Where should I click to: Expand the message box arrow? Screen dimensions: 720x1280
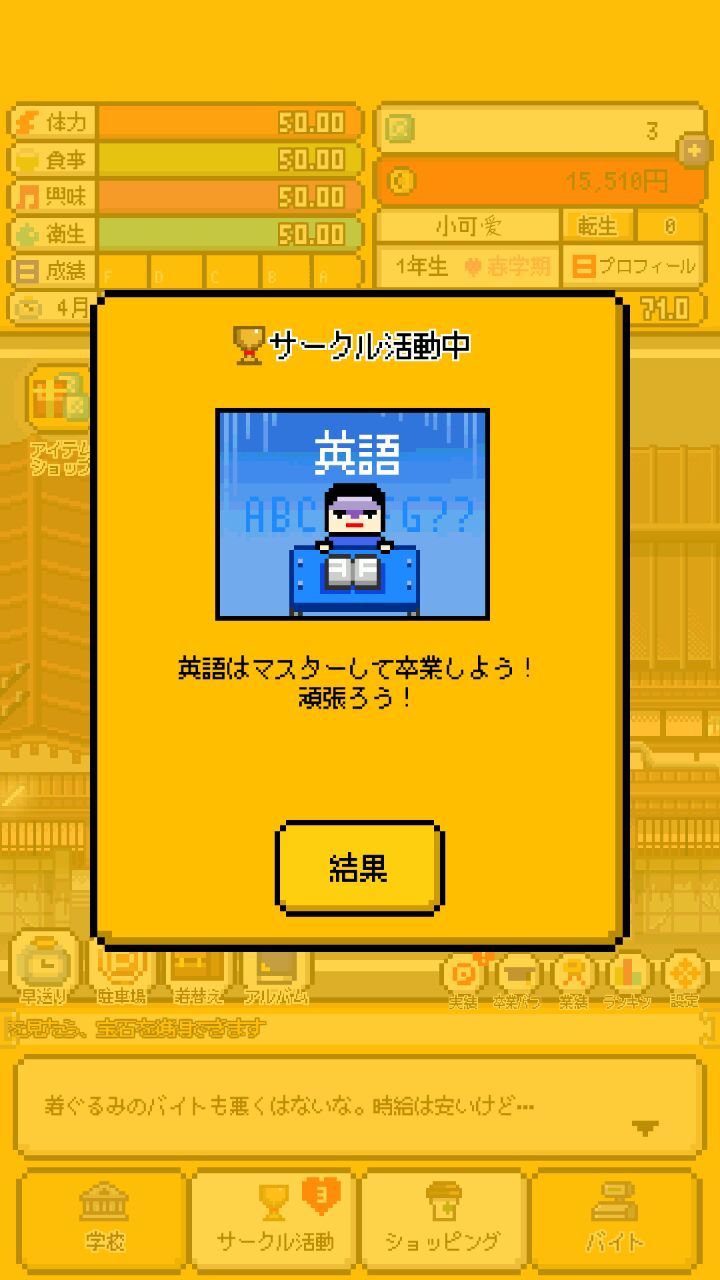pos(645,1128)
